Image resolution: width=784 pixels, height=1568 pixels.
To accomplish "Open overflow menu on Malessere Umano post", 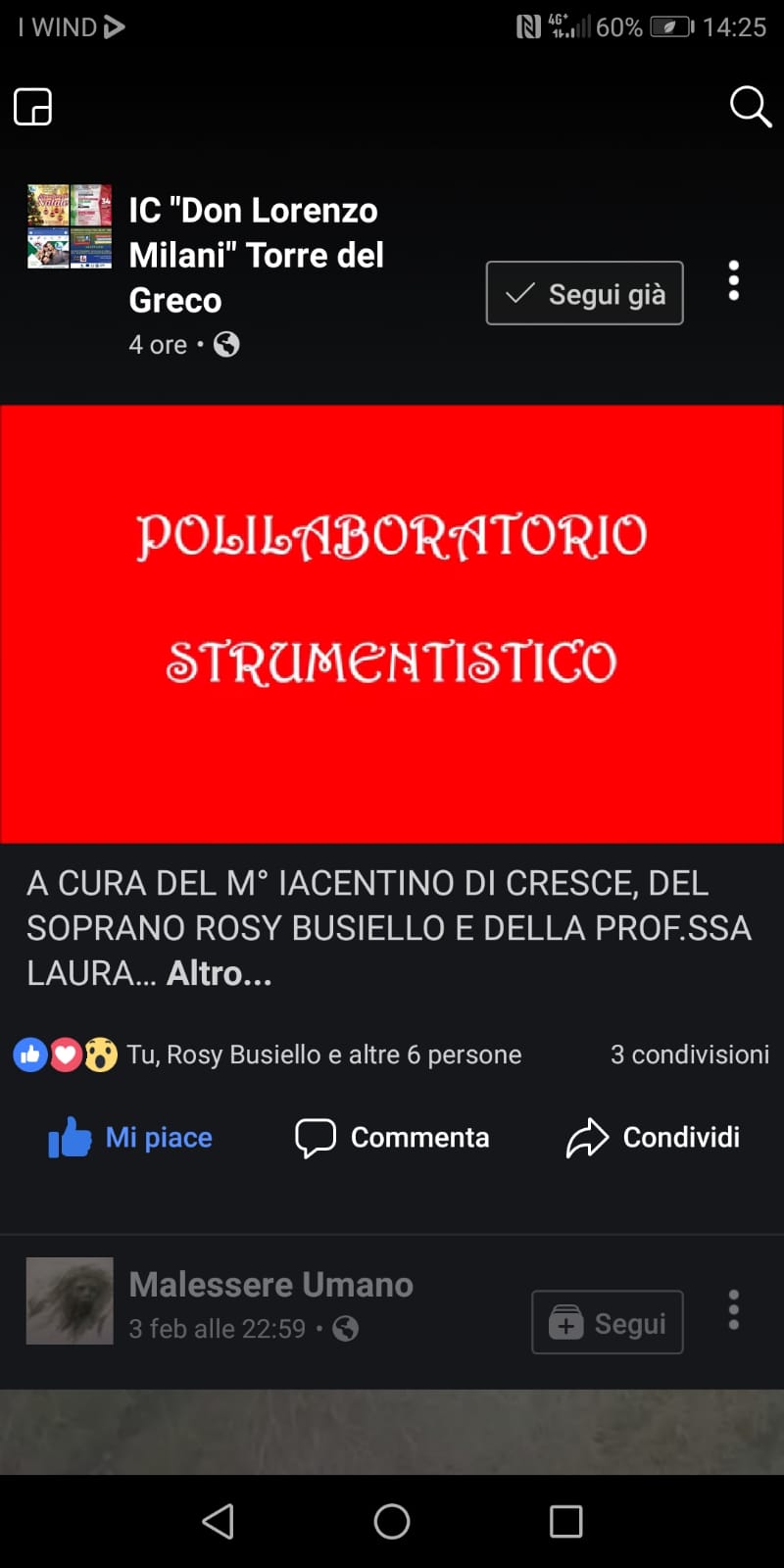I will tap(734, 1310).
